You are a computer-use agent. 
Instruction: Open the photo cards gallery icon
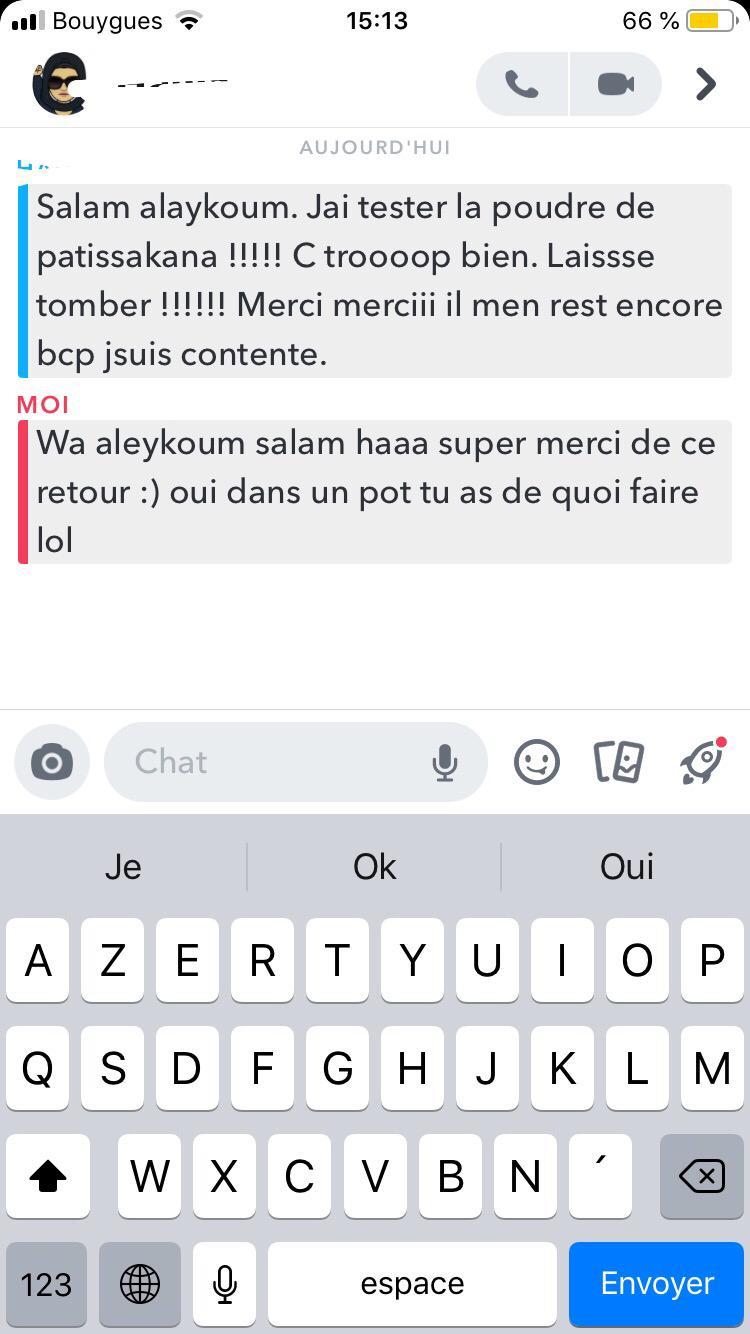point(619,763)
